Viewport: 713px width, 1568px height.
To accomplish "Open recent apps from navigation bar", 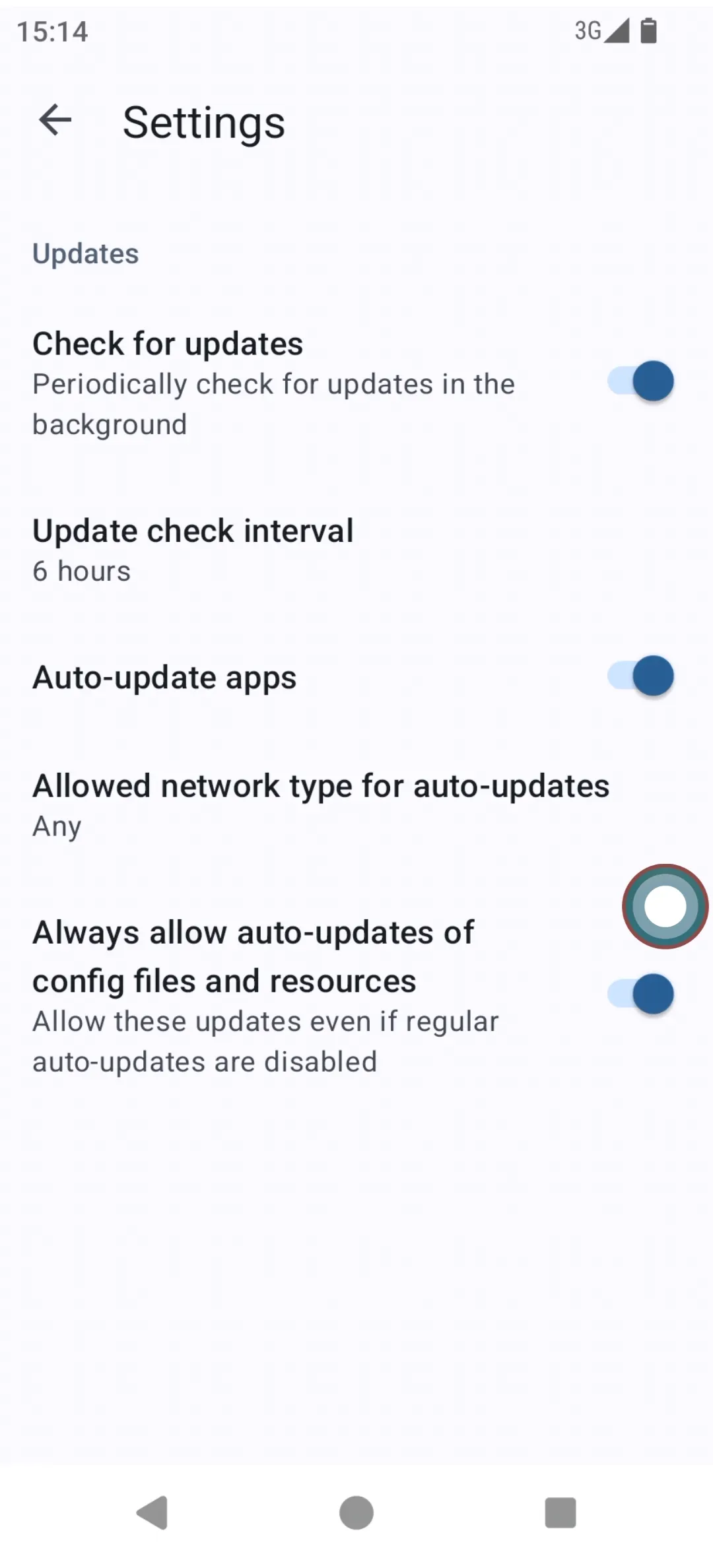I will click(x=560, y=1512).
